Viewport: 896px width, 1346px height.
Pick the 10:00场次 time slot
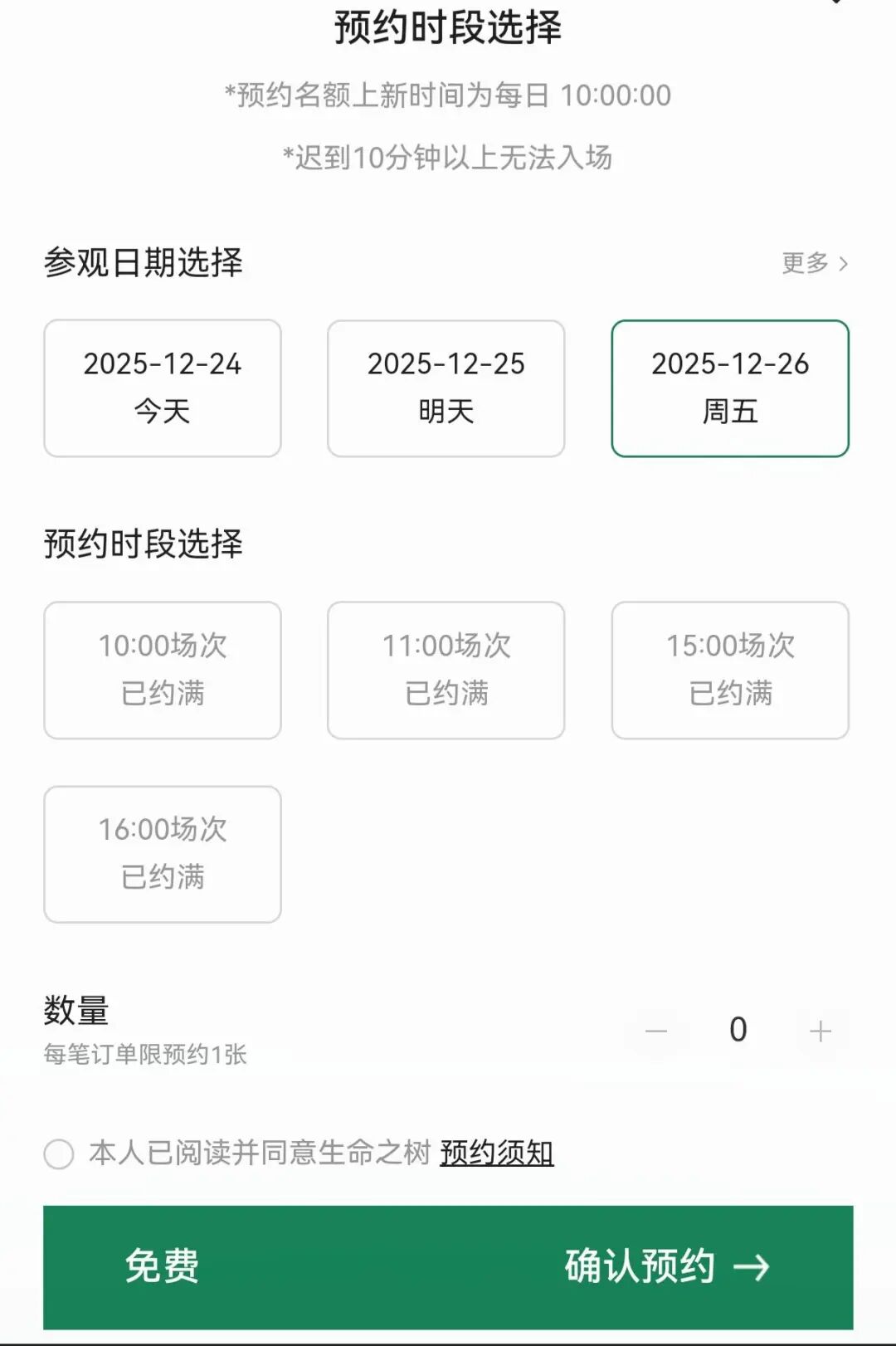coord(163,670)
